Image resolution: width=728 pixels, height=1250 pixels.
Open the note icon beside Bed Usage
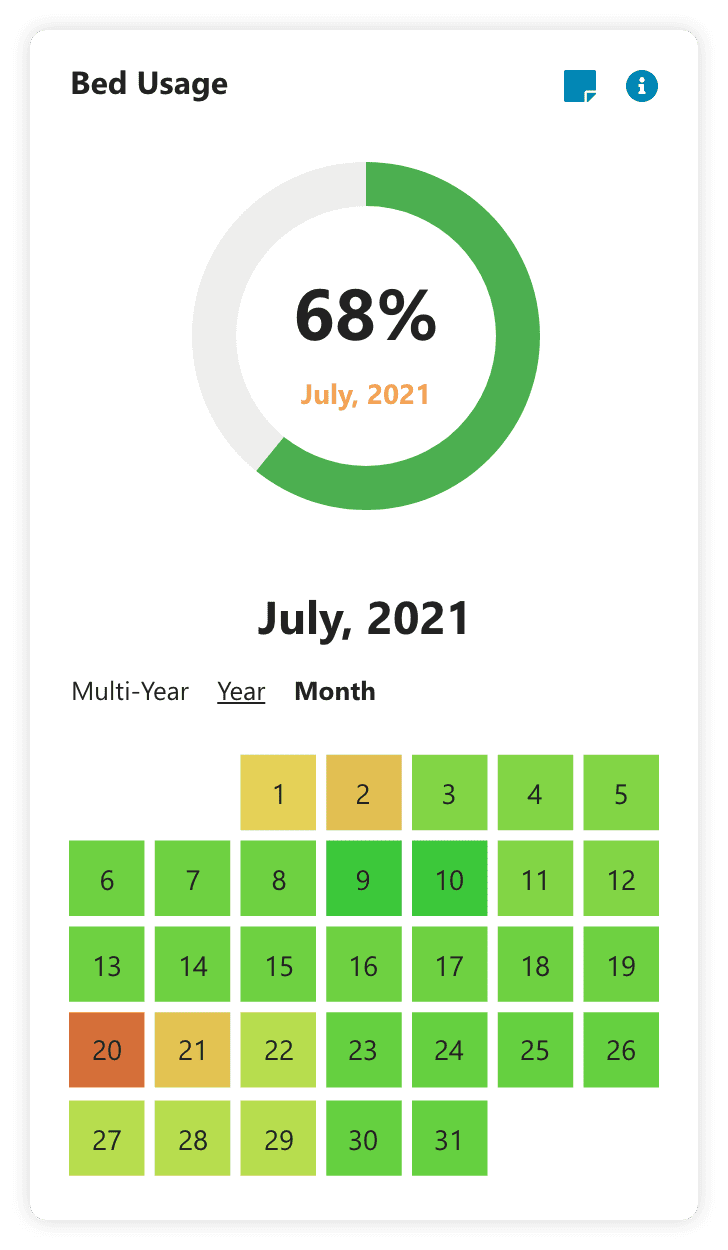(x=580, y=86)
